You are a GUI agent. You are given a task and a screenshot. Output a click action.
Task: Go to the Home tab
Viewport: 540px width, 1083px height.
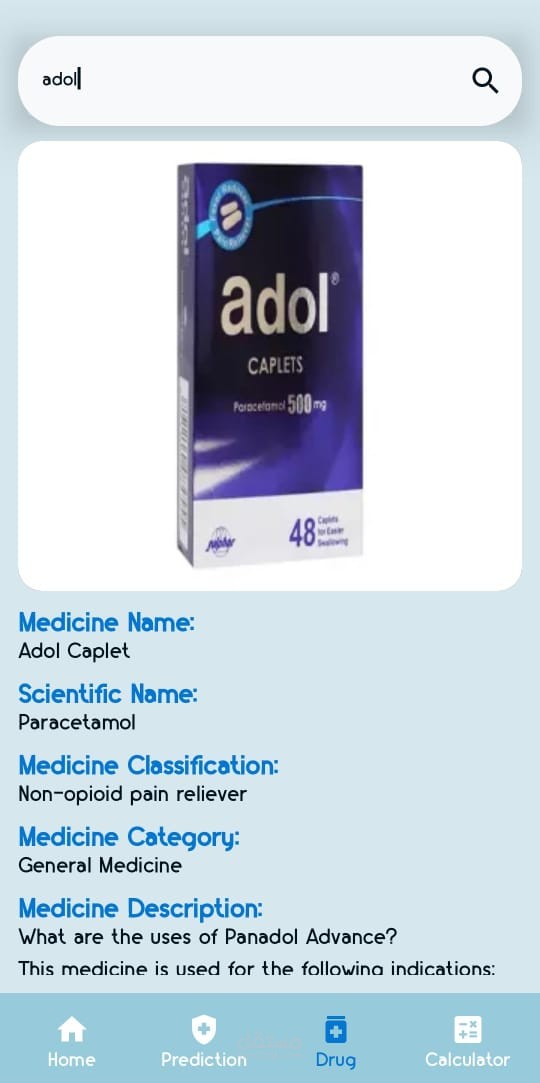(72, 1042)
